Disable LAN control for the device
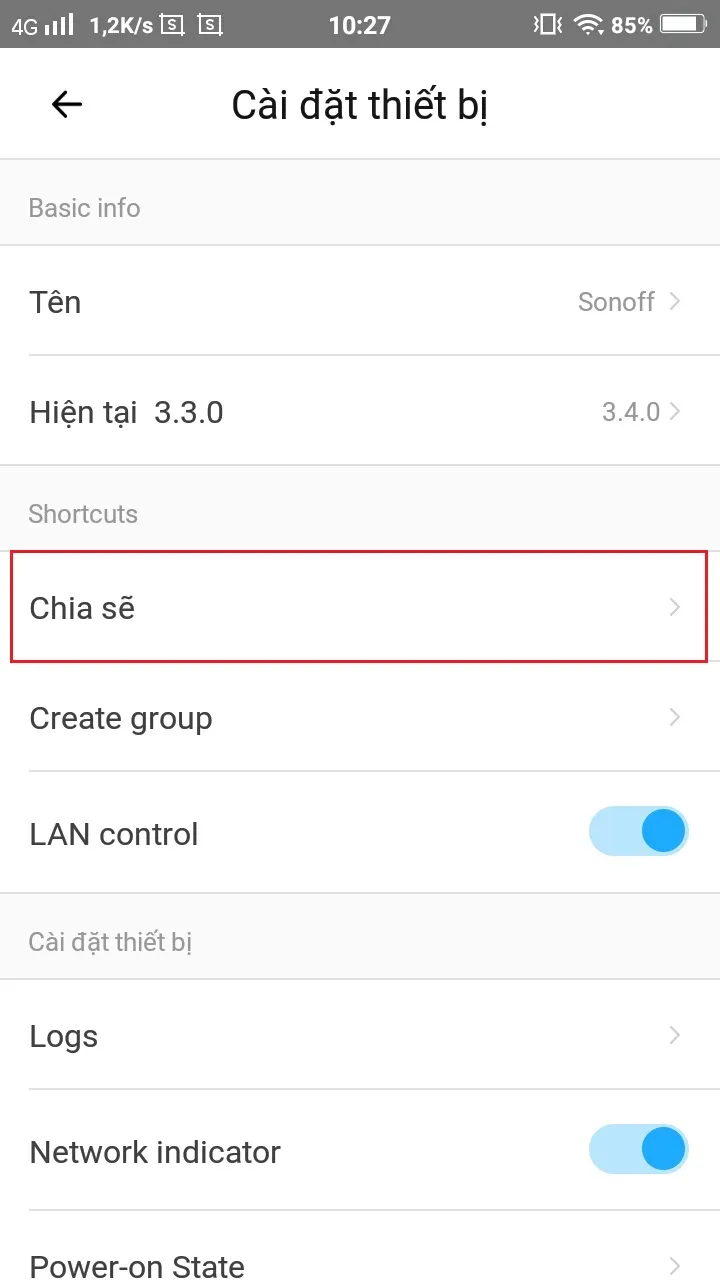Viewport: 720px width, 1280px height. [639, 831]
